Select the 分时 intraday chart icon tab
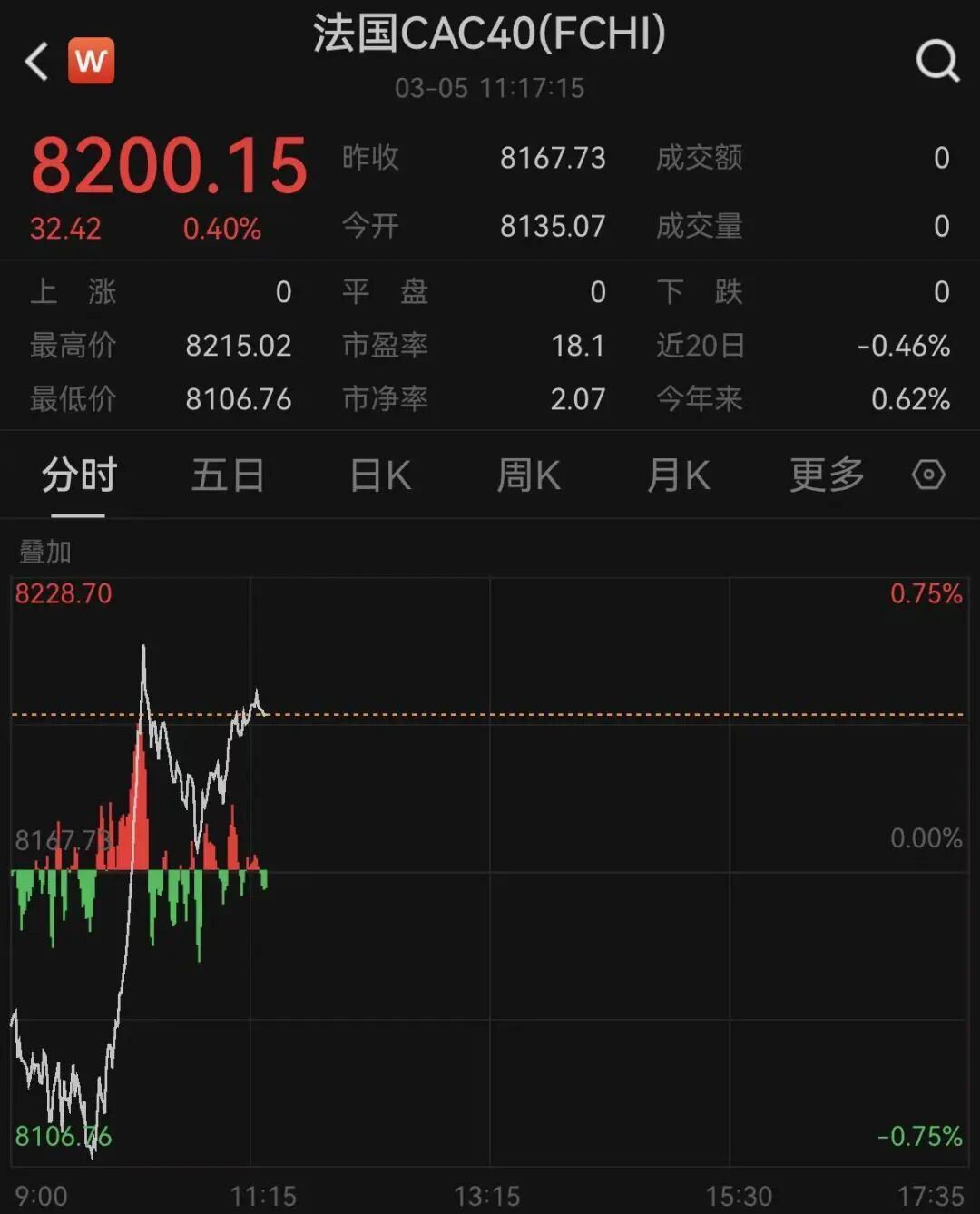 pyautogui.click(x=77, y=474)
